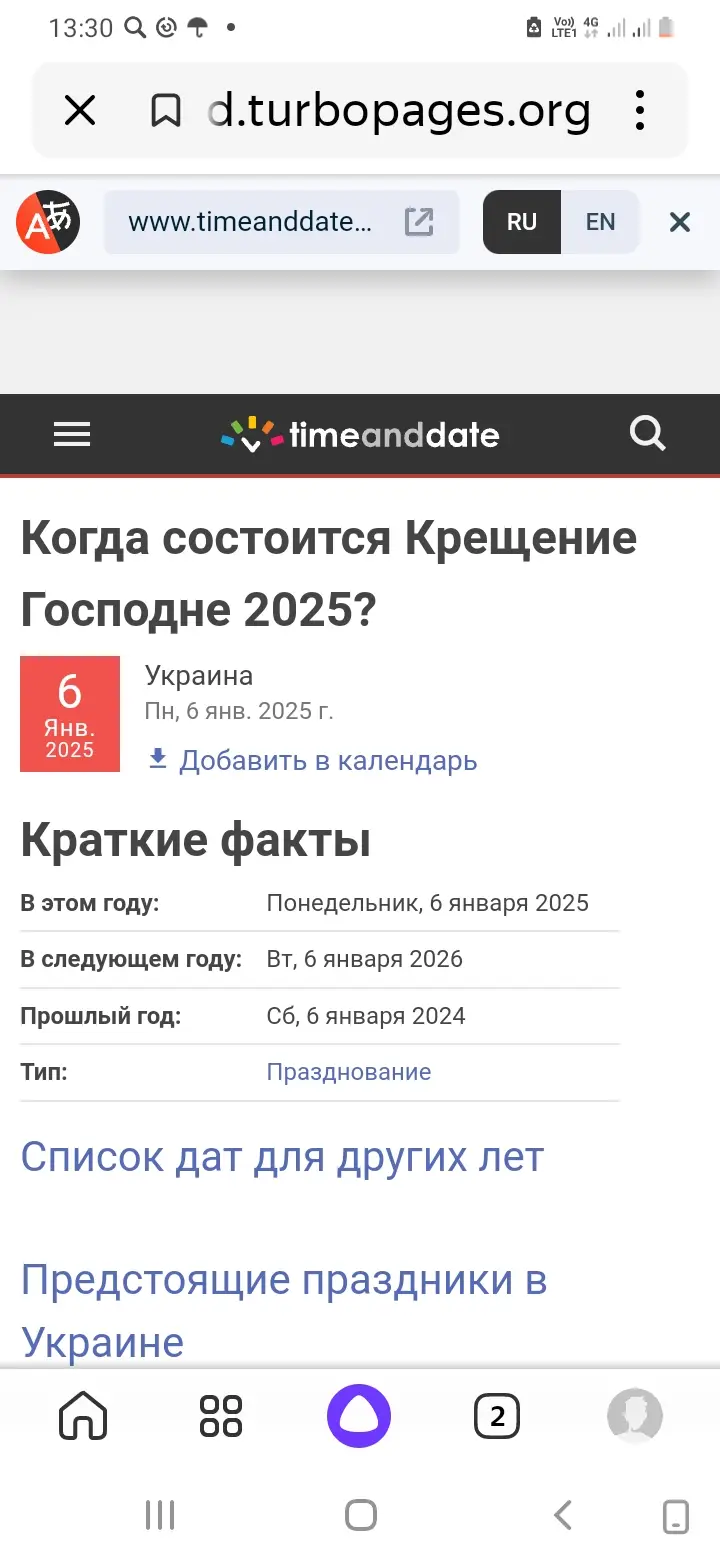The image size is (720, 1560).
Task: Open the timeanddate site search
Action: point(648,435)
